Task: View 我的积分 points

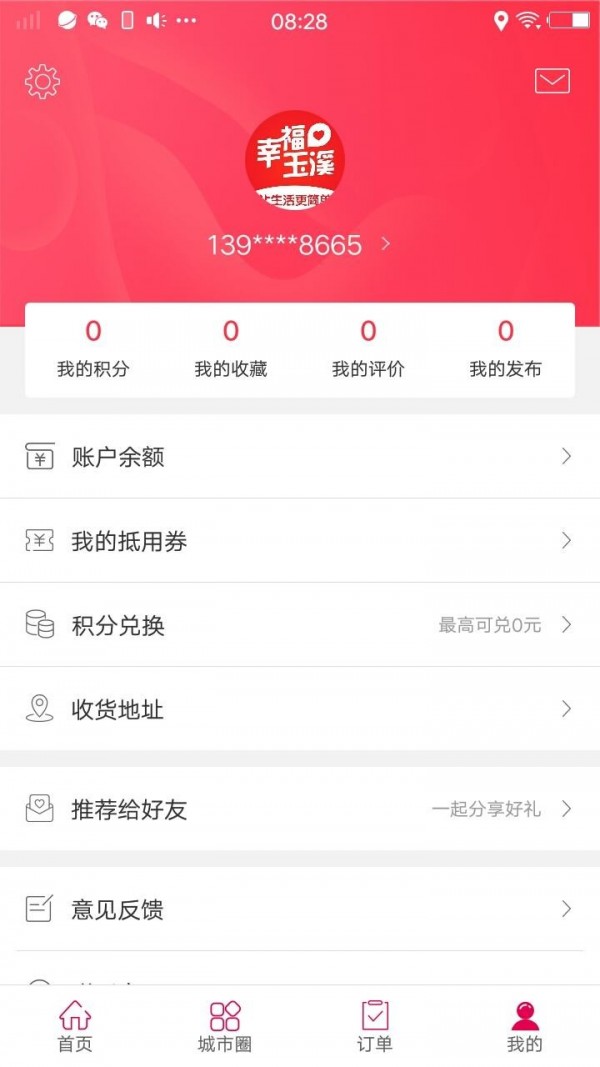Action: click(93, 349)
